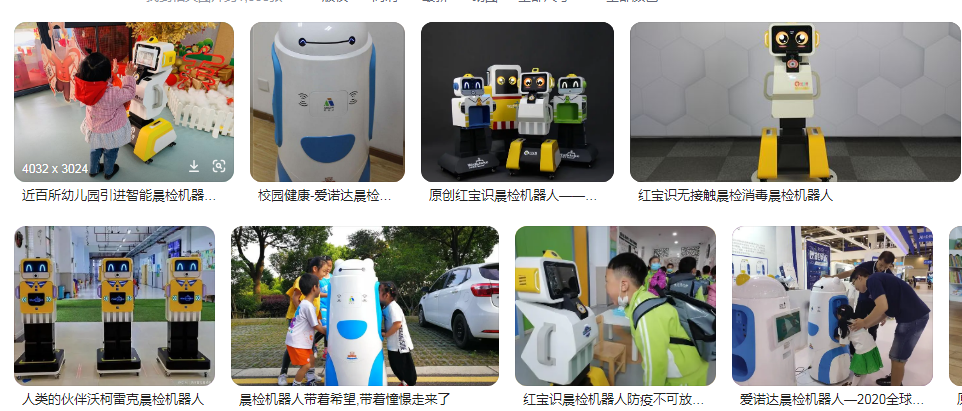Viewport: 962px width, 411px height.
Task: Open 红宝识无接触晨检消毒晨检机器人 image
Action: point(793,100)
